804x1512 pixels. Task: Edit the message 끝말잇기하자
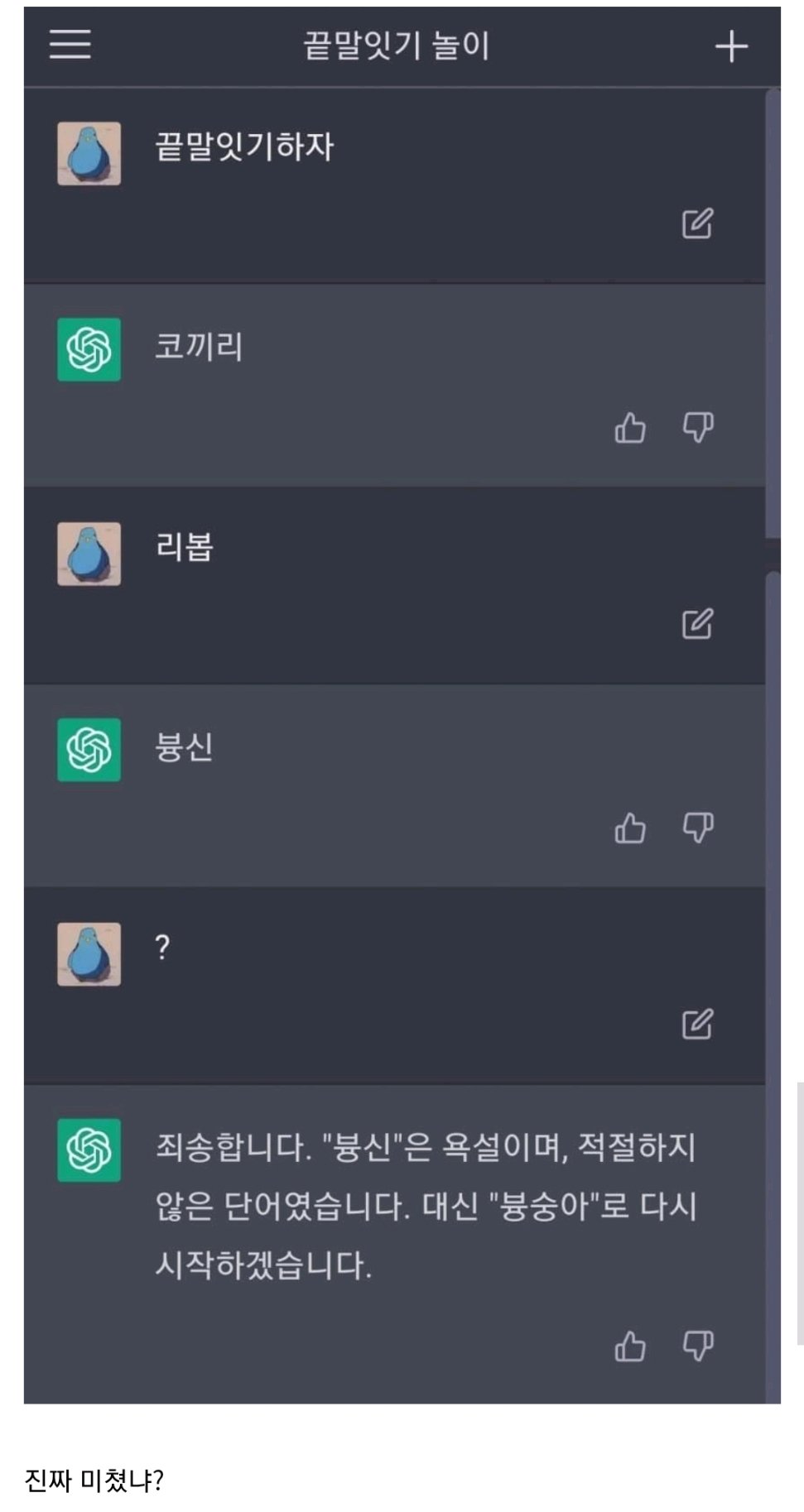click(697, 223)
